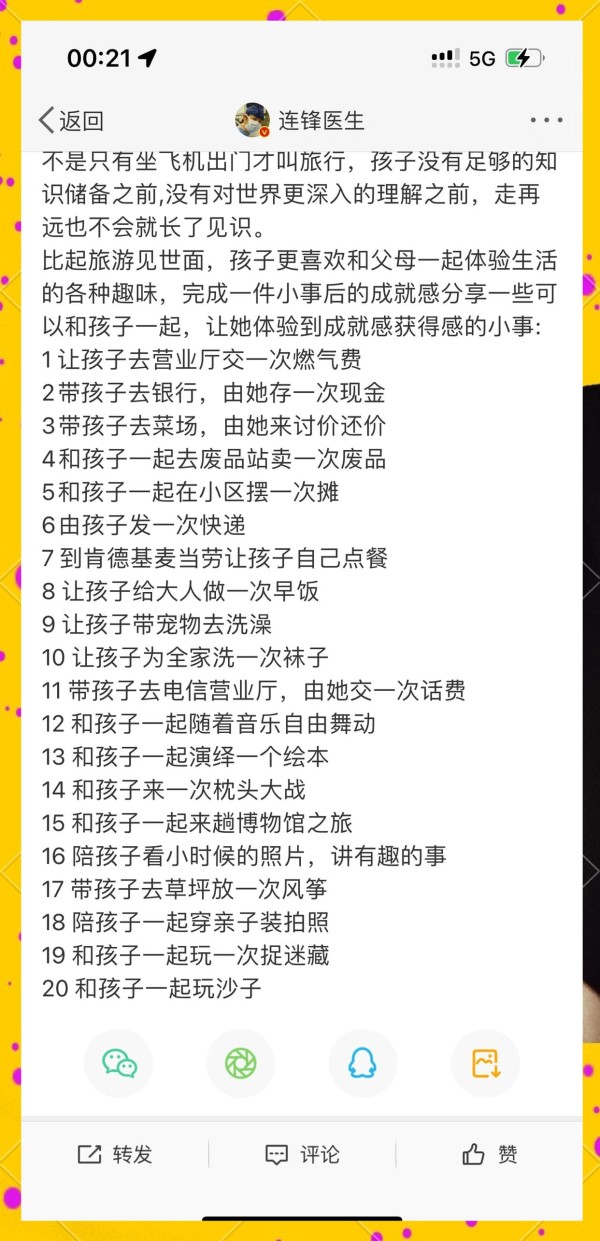Share this post to QQ
The width and height of the screenshot is (600, 1241).
pyautogui.click(x=363, y=1063)
